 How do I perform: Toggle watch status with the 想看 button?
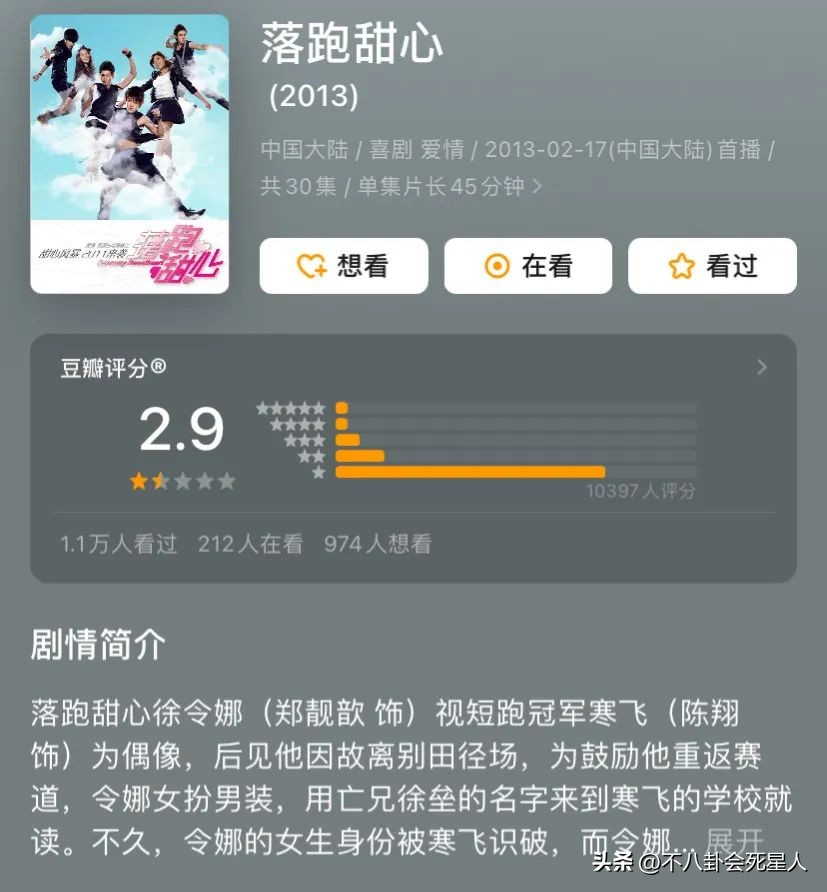click(x=344, y=266)
